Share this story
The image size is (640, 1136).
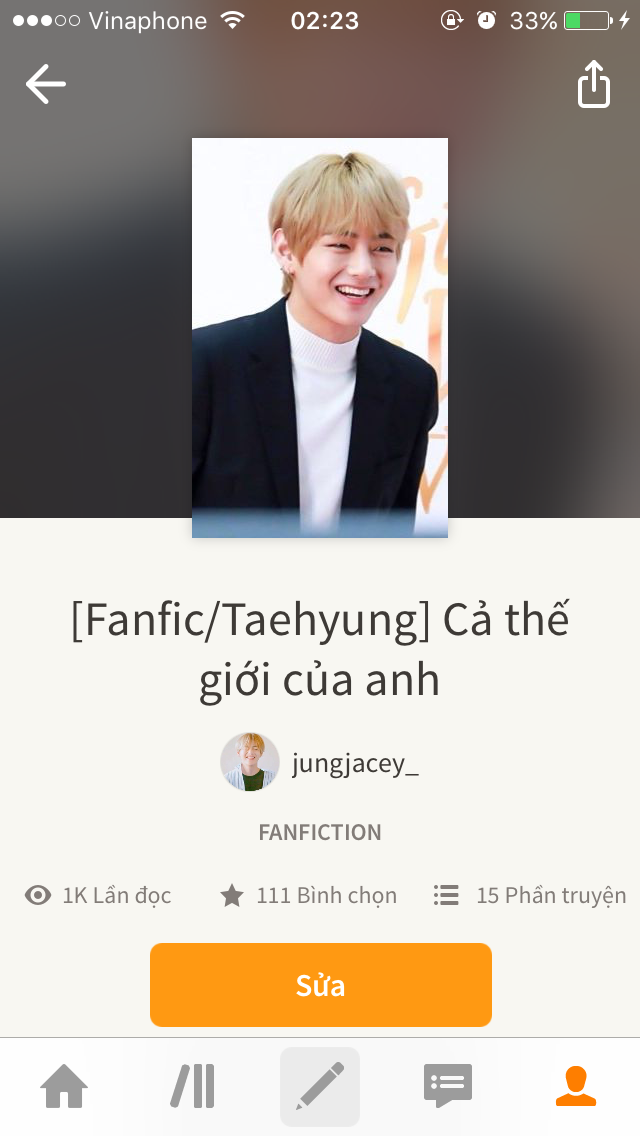click(x=593, y=84)
